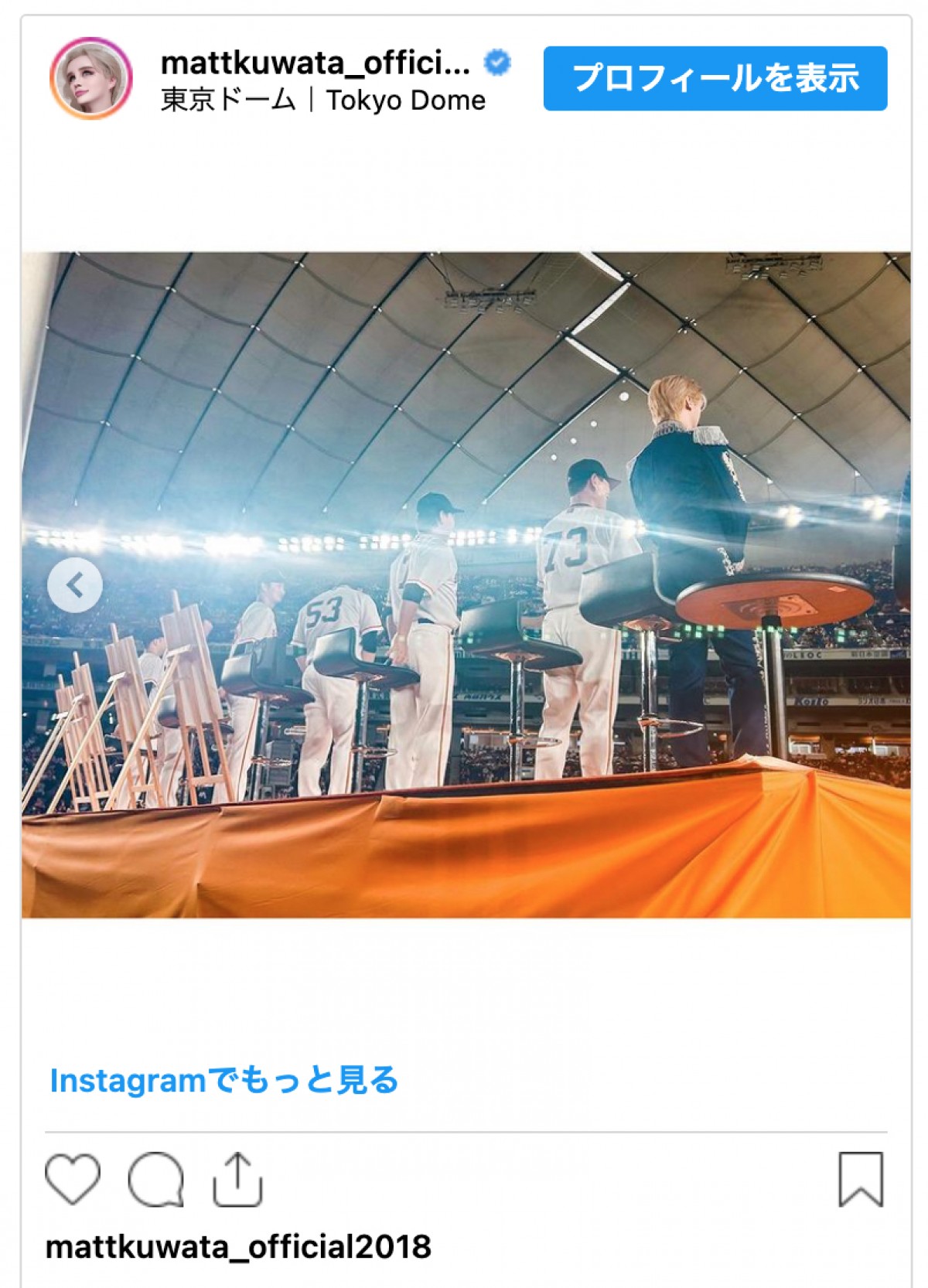The image size is (928, 1288).
Task: Tap the Instagramでもっと見る link
Action: coord(223,1080)
